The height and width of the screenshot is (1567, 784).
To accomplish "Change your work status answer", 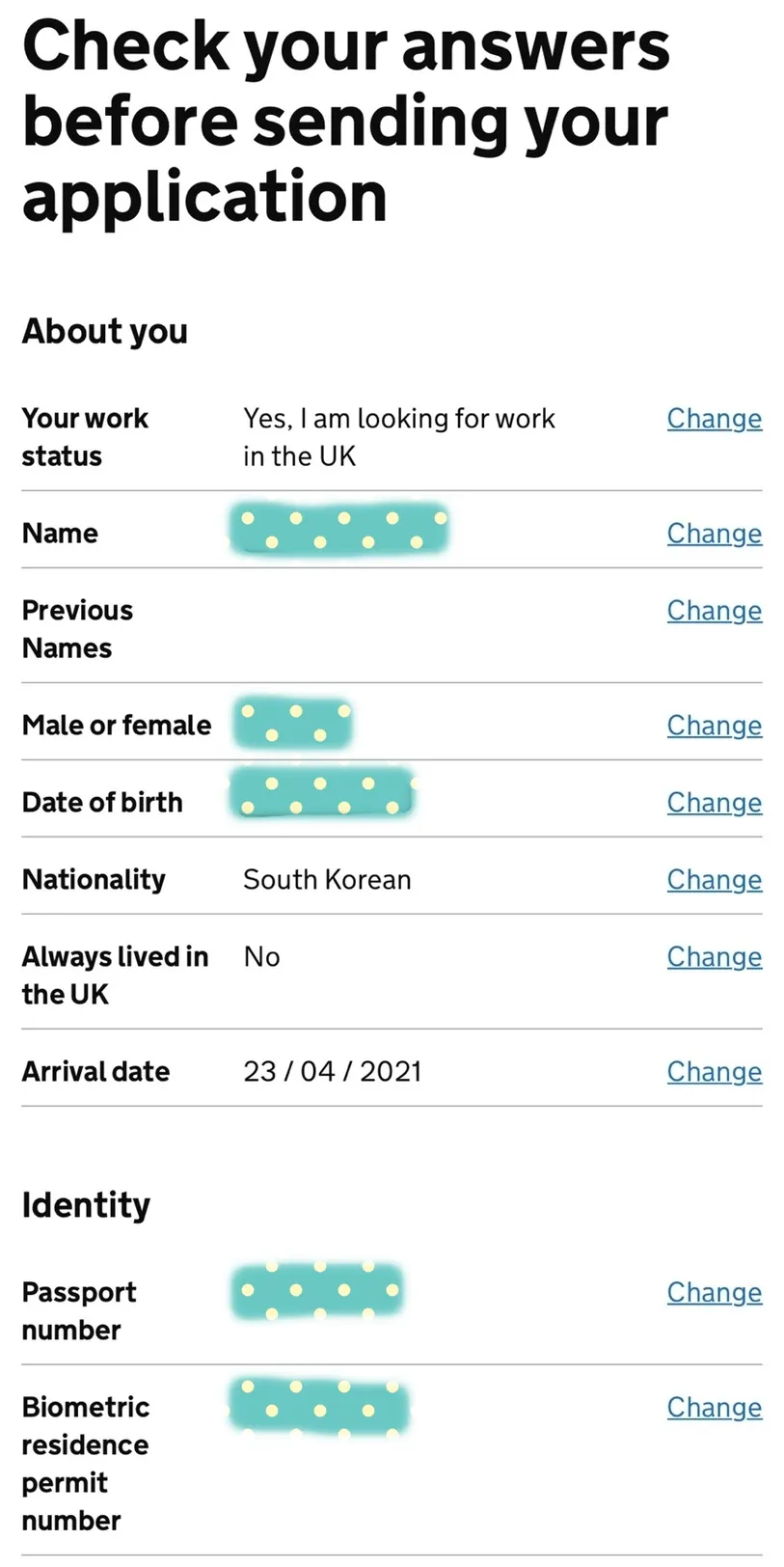I will [714, 419].
